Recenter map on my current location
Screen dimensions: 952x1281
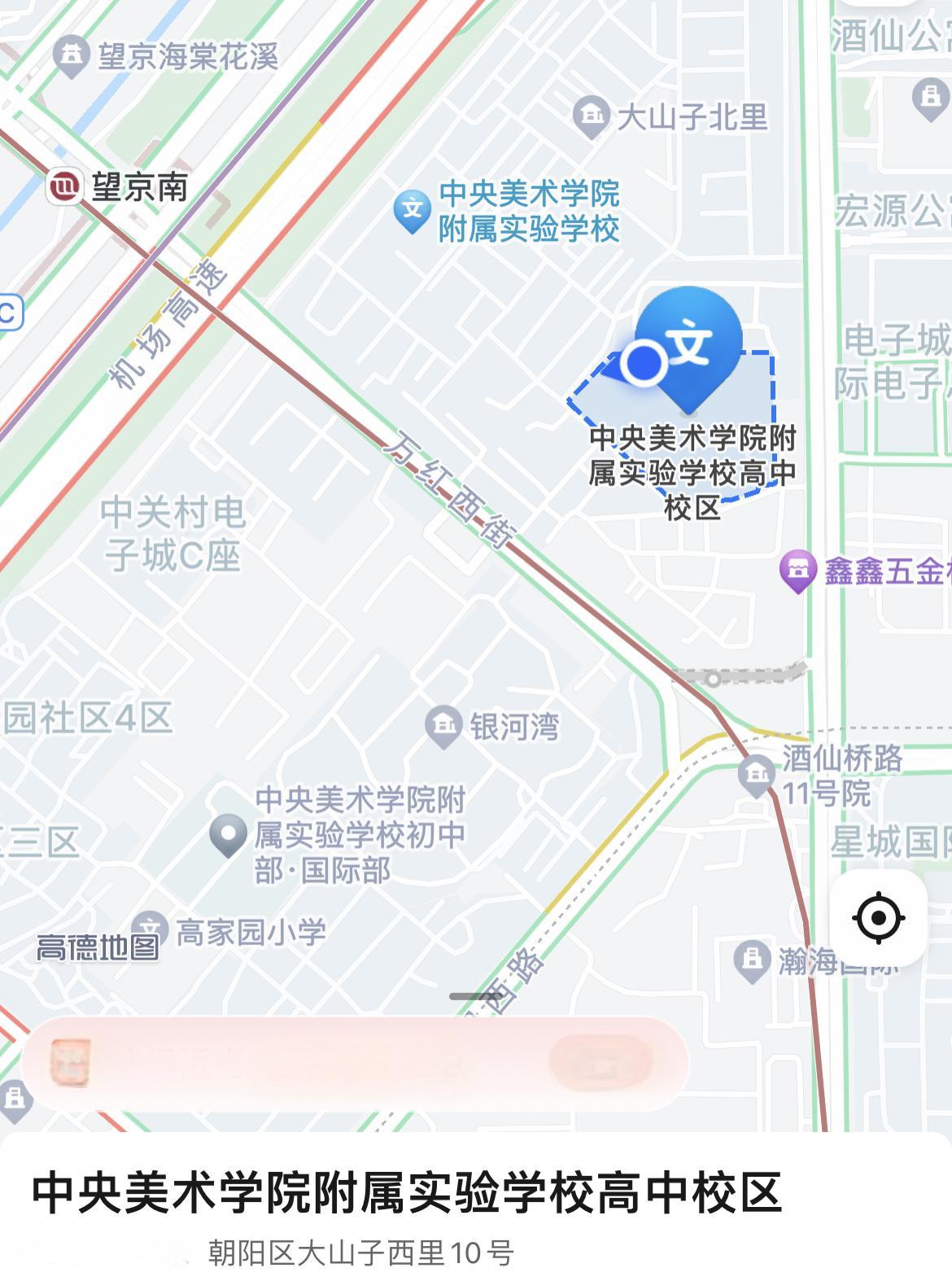pos(878,918)
